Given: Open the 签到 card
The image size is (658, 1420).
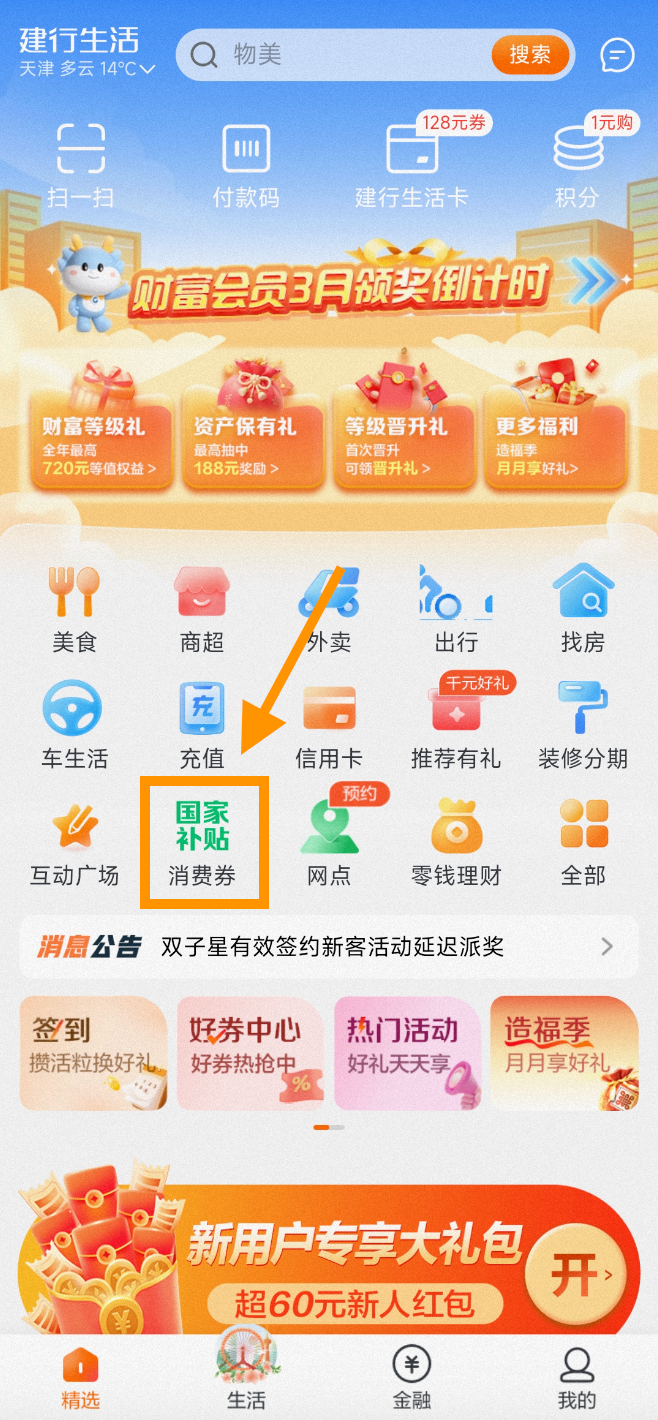Looking at the screenshot, I should (x=93, y=1053).
